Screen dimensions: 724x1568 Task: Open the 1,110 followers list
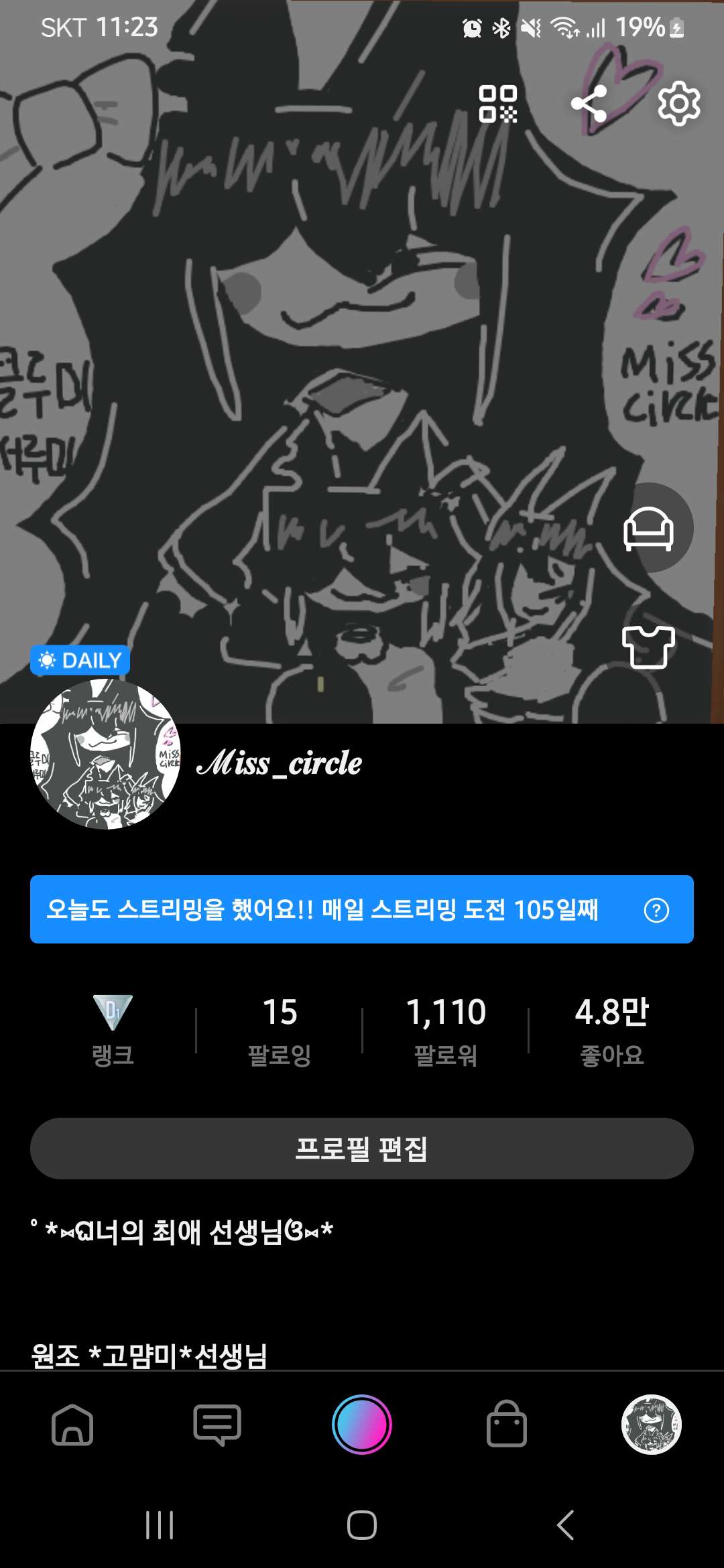tap(446, 1029)
